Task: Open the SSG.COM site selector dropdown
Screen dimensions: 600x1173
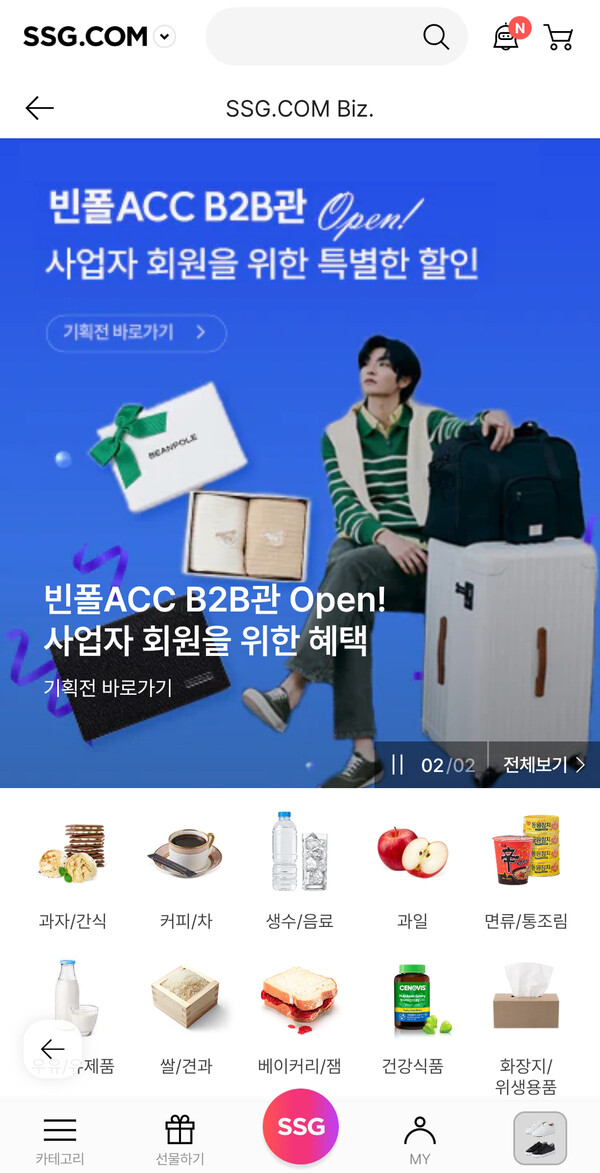Action: point(166,37)
